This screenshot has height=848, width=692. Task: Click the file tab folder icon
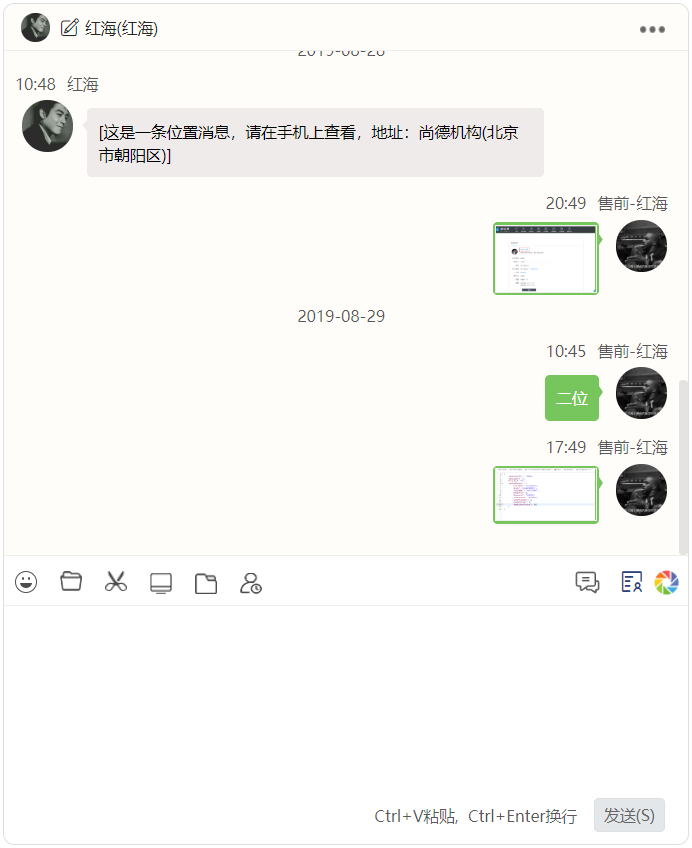206,583
